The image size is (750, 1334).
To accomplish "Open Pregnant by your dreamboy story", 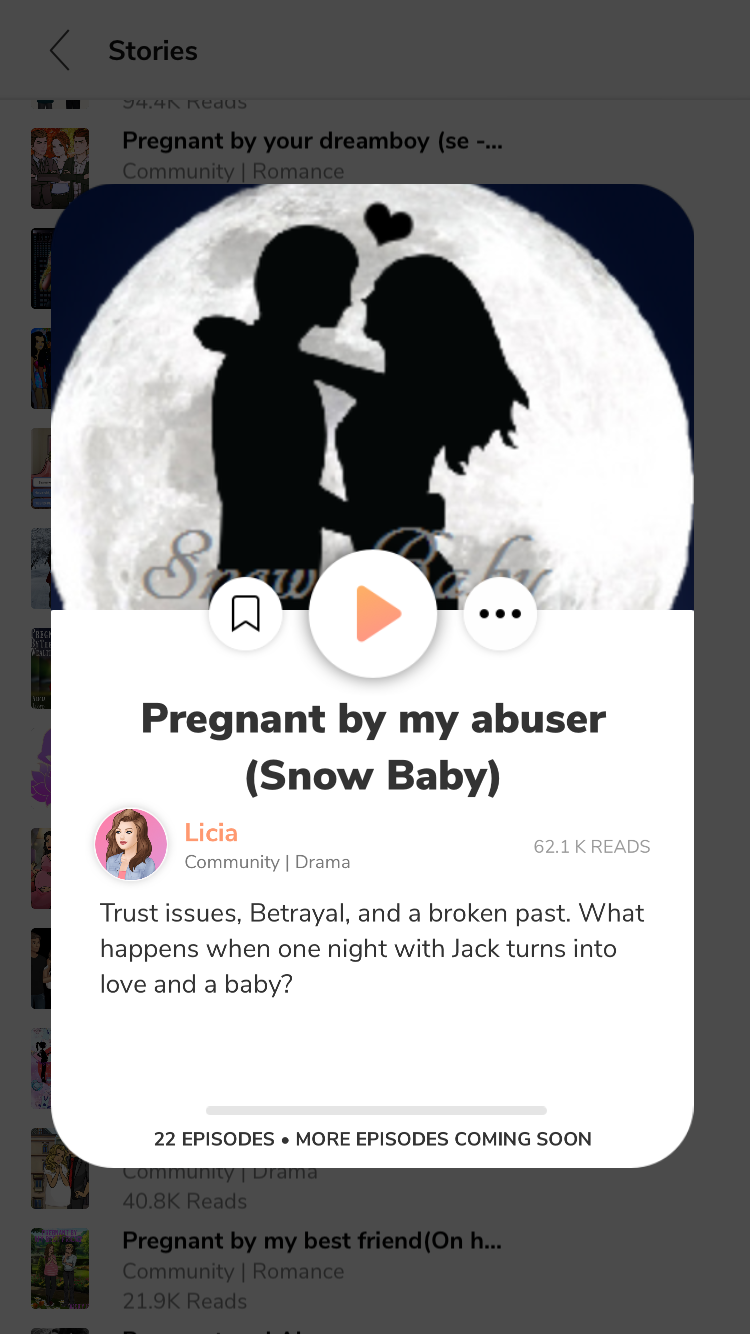I will (x=312, y=141).
